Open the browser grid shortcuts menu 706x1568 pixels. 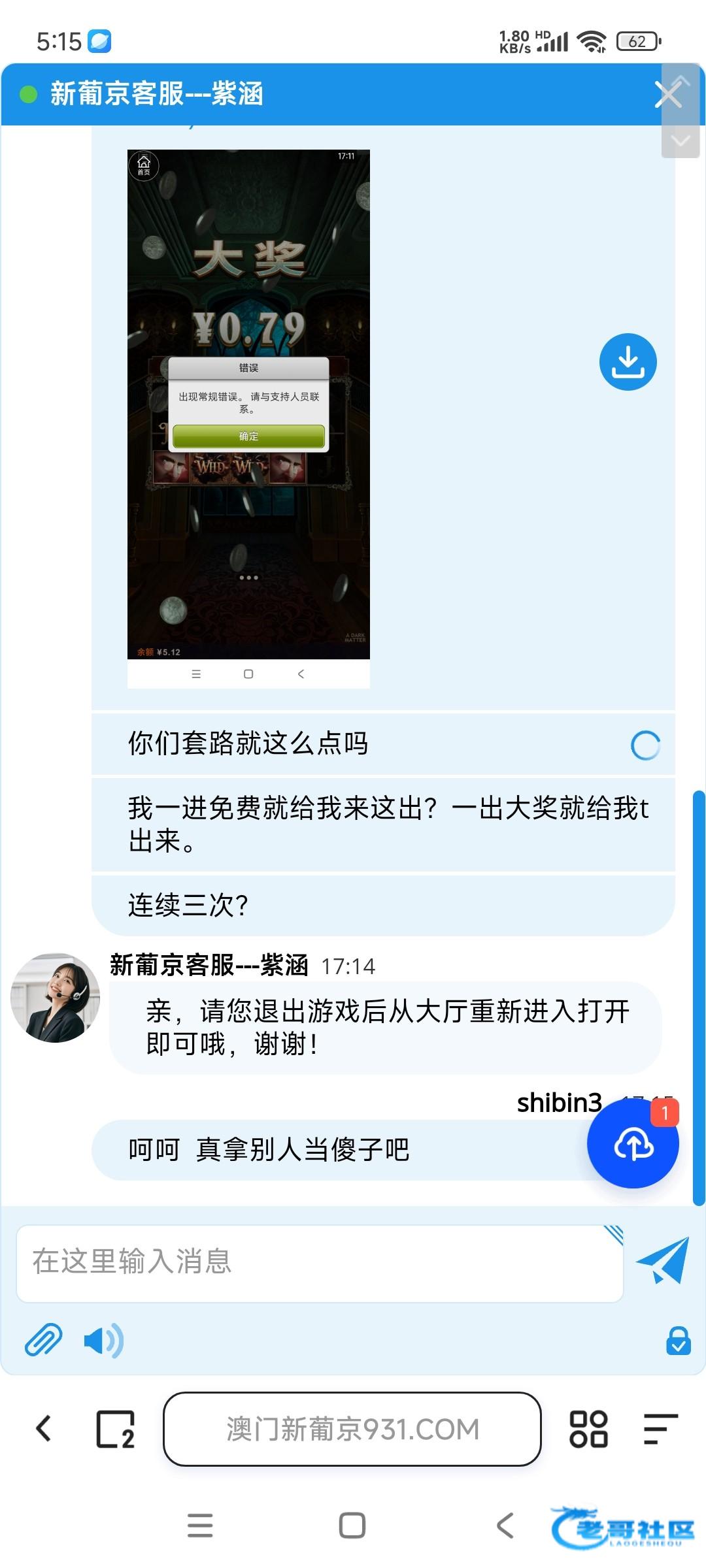point(588,1429)
